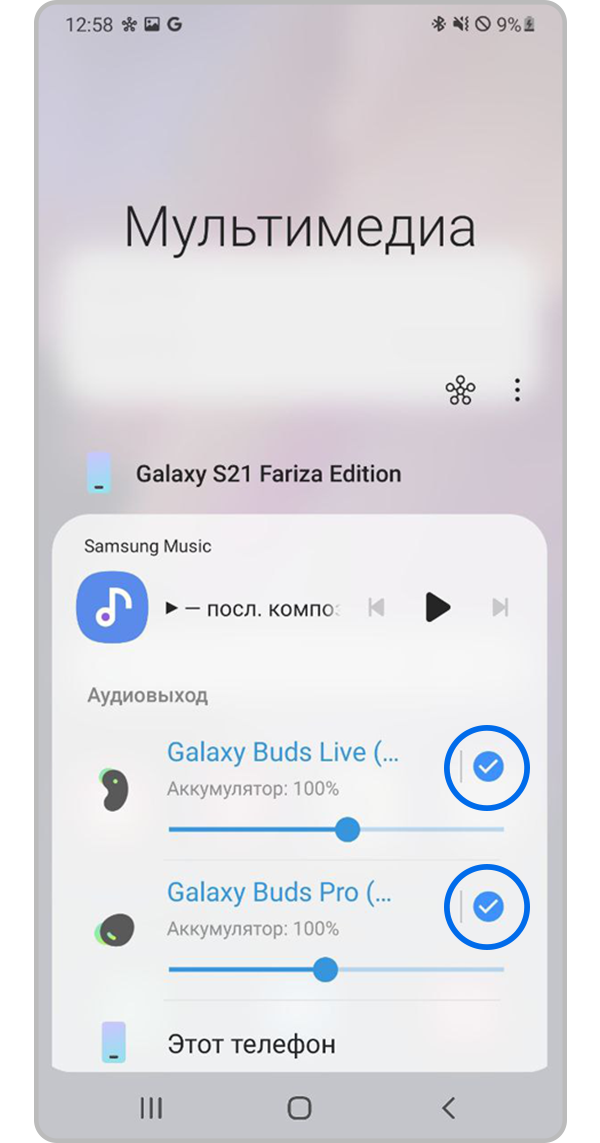Play the Samsung Music track
Screen dimensions: 600x1143
437,607
